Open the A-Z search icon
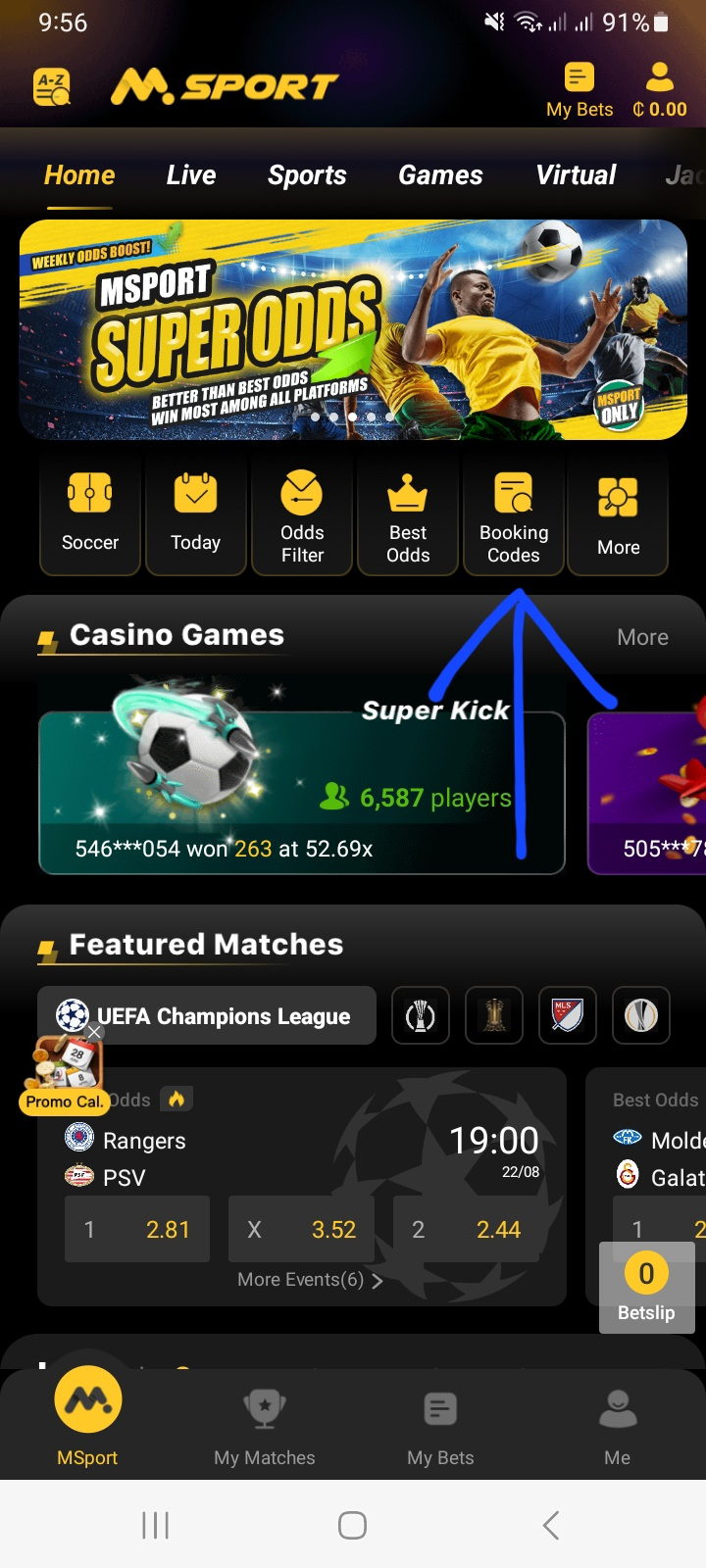Viewport: 706px width, 1568px height. click(52, 87)
